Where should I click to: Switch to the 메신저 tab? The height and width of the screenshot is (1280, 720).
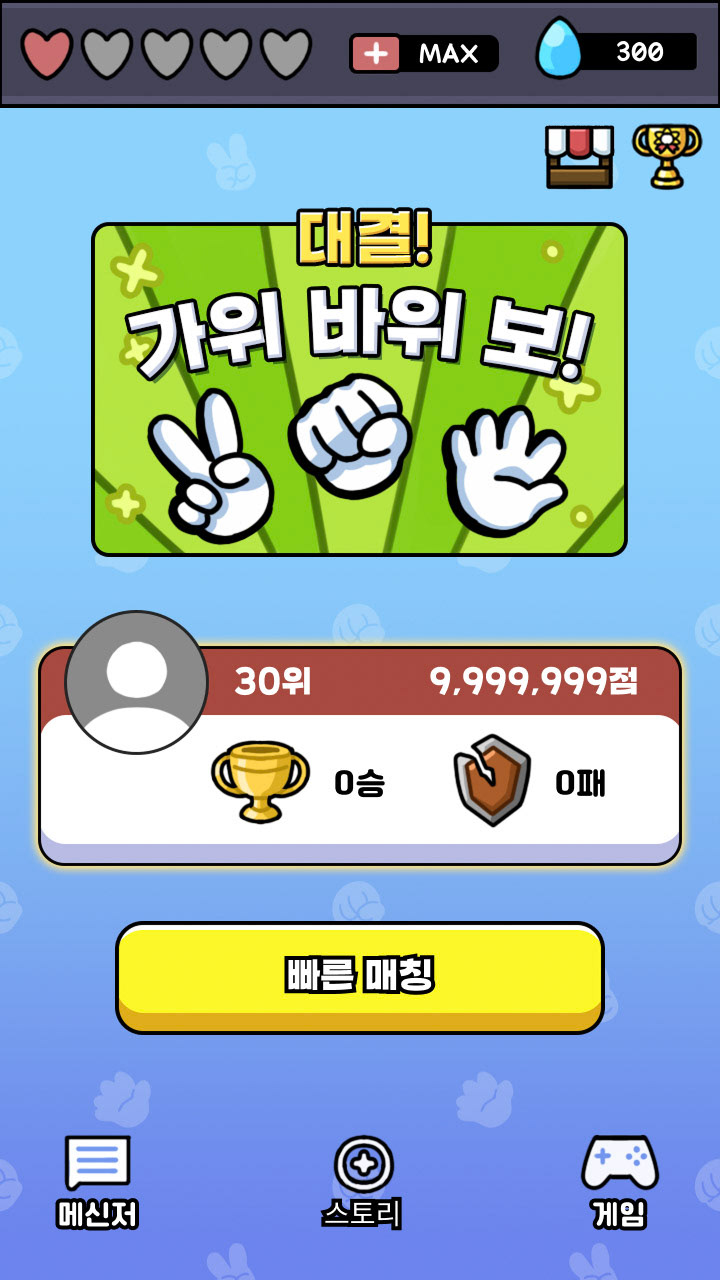(98, 1182)
